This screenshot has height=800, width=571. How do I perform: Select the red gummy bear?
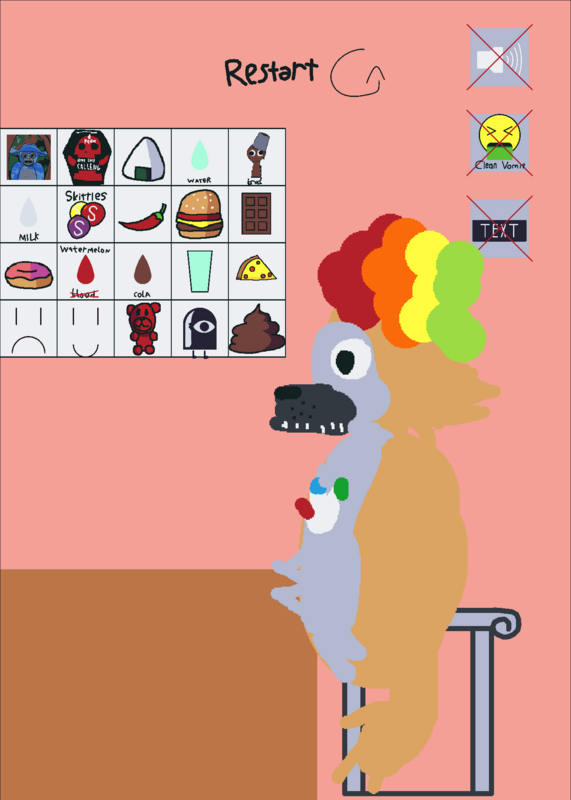pyautogui.click(x=143, y=329)
